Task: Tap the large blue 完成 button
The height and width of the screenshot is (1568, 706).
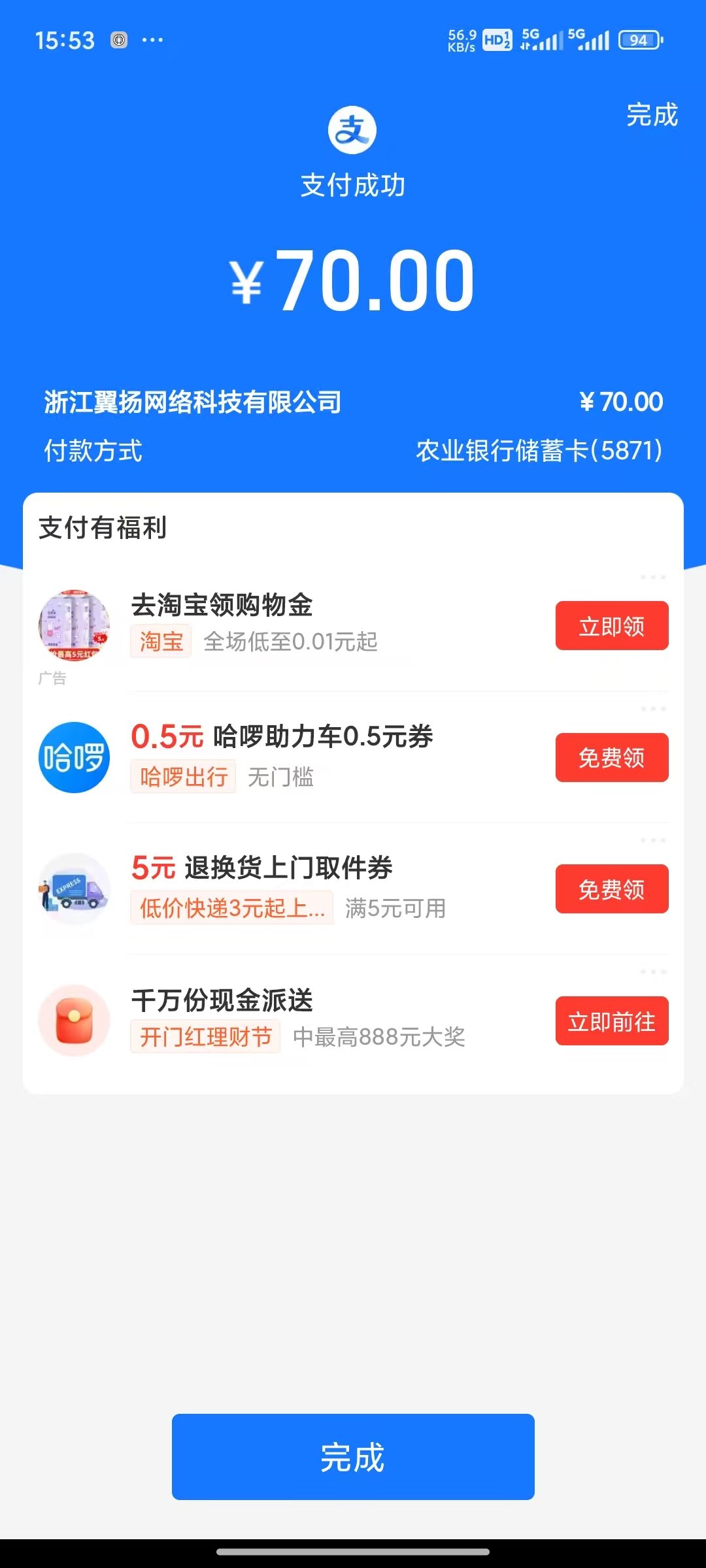Action: (353, 1456)
